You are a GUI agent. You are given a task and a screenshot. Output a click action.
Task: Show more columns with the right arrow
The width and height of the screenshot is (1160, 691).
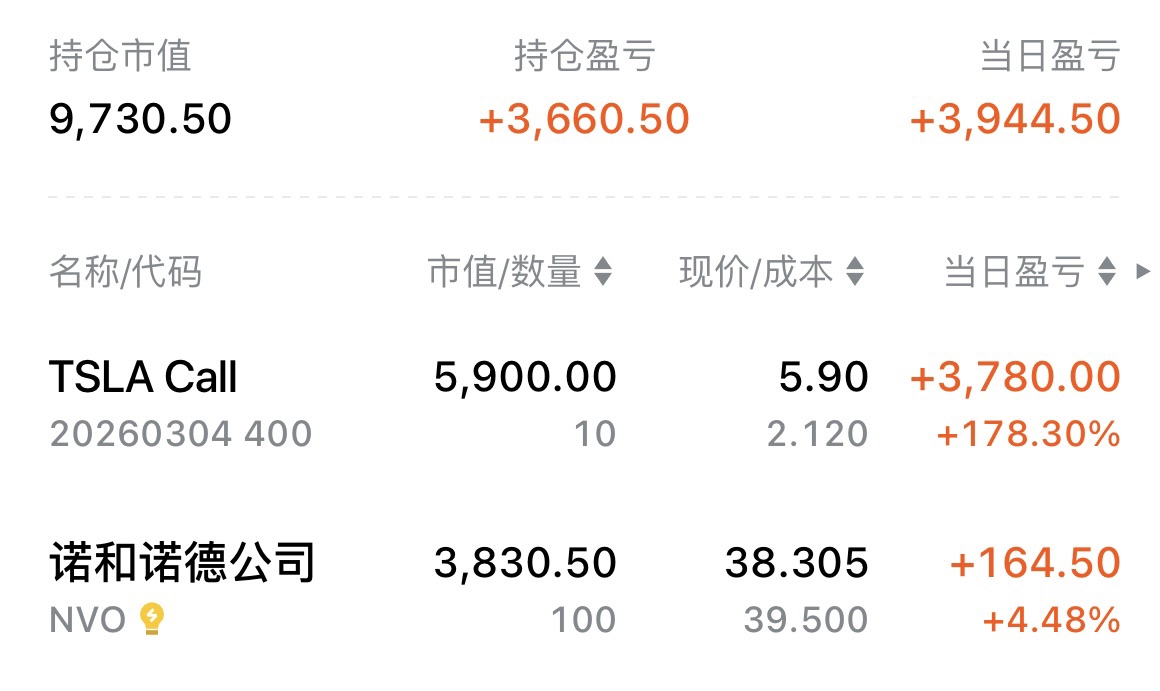pyautogui.click(x=1144, y=272)
